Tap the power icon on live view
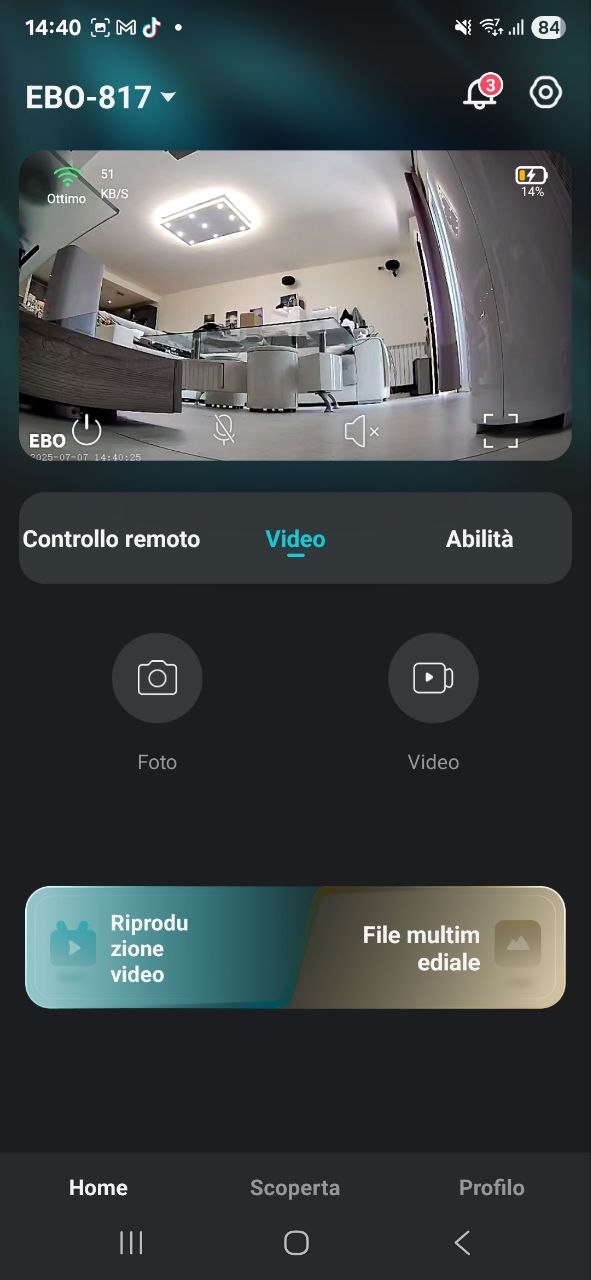The image size is (591, 1280). pos(87,430)
